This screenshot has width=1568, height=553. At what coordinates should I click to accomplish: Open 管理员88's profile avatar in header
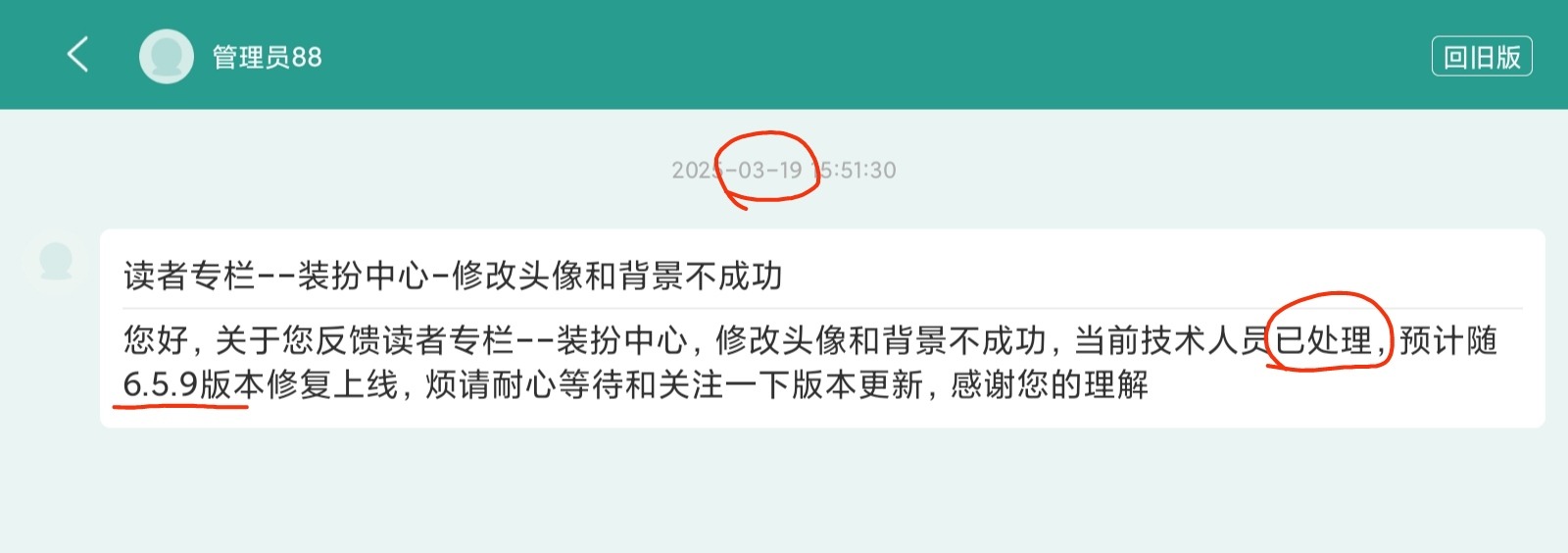pyautogui.click(x=167, y=56)
